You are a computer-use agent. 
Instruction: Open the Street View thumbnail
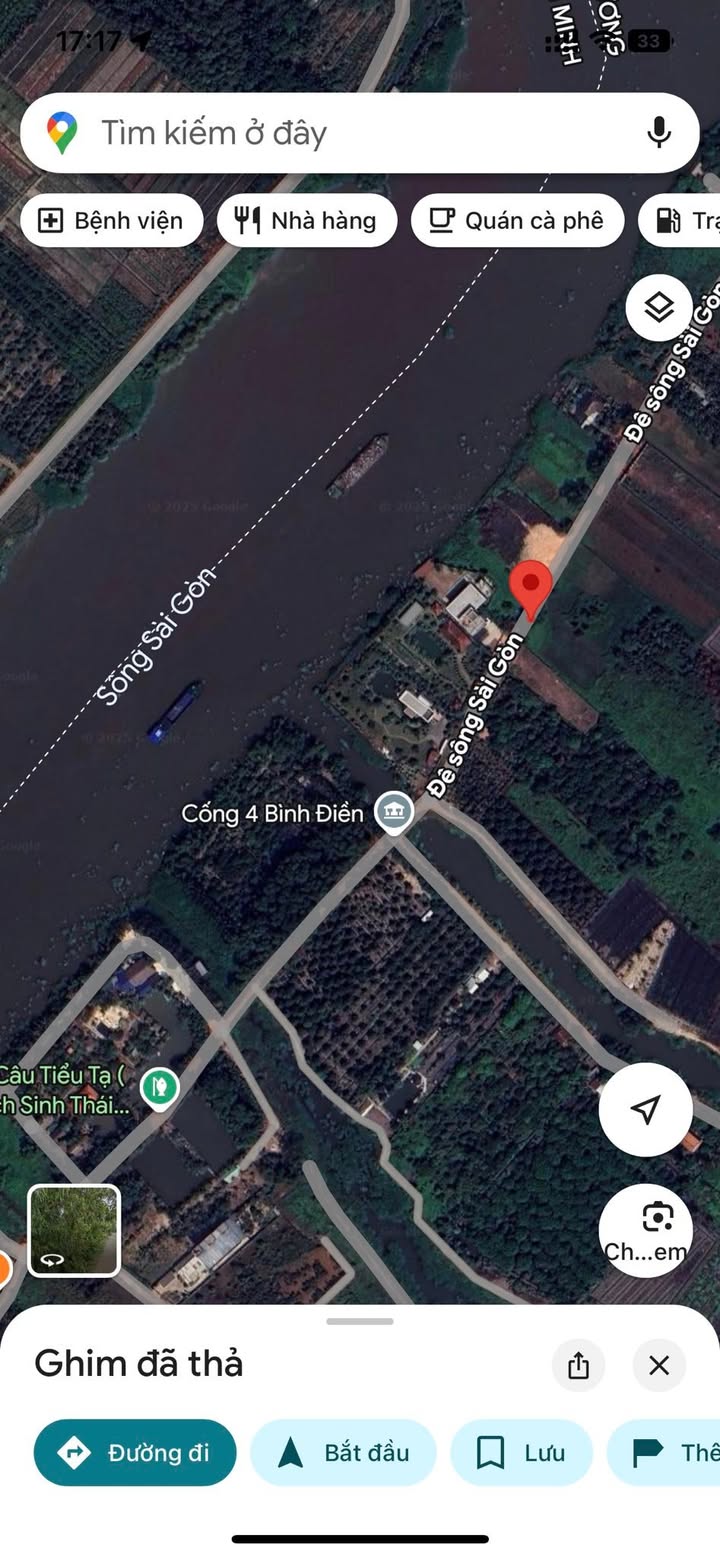point(74,1231)
